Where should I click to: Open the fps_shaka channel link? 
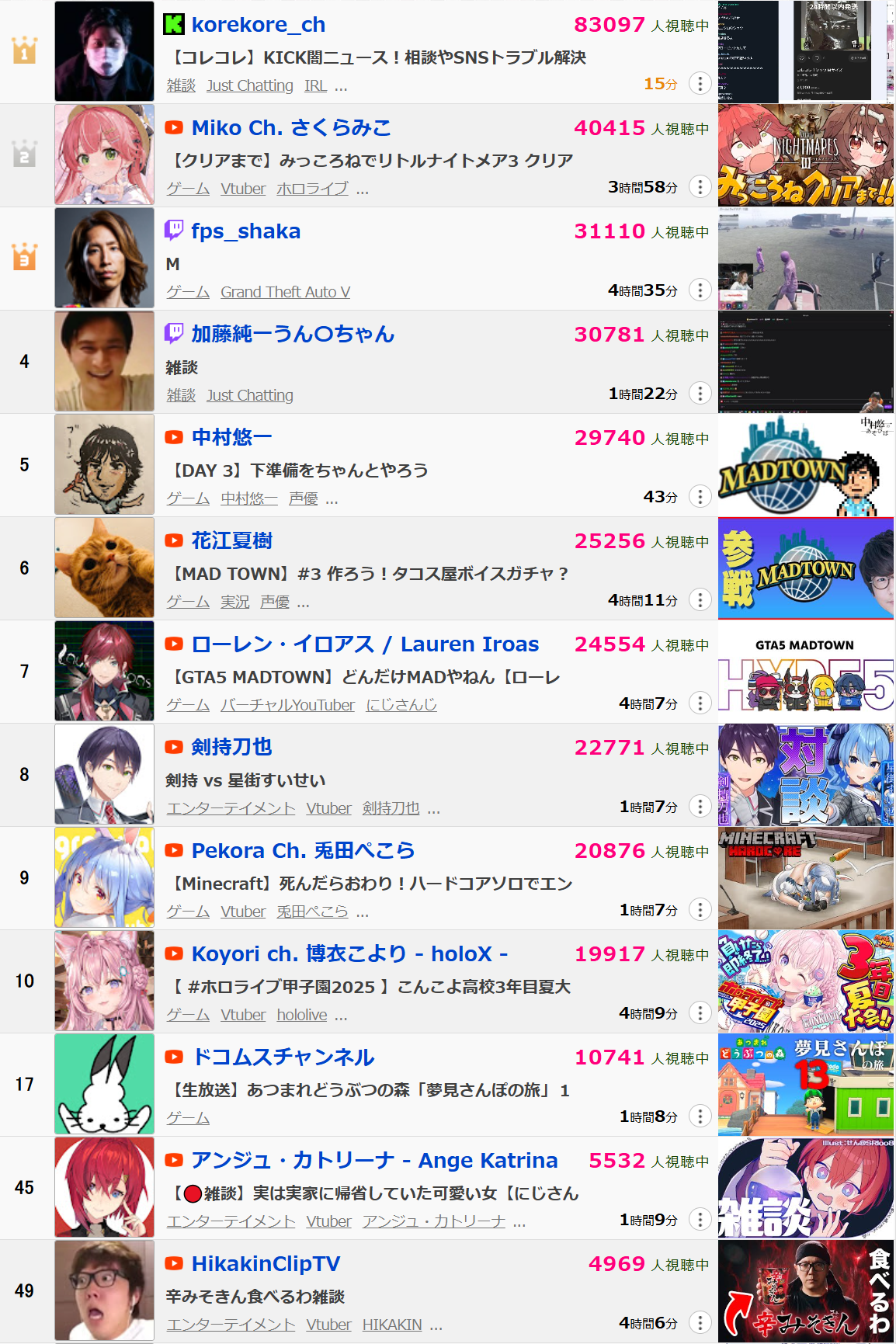245,231
